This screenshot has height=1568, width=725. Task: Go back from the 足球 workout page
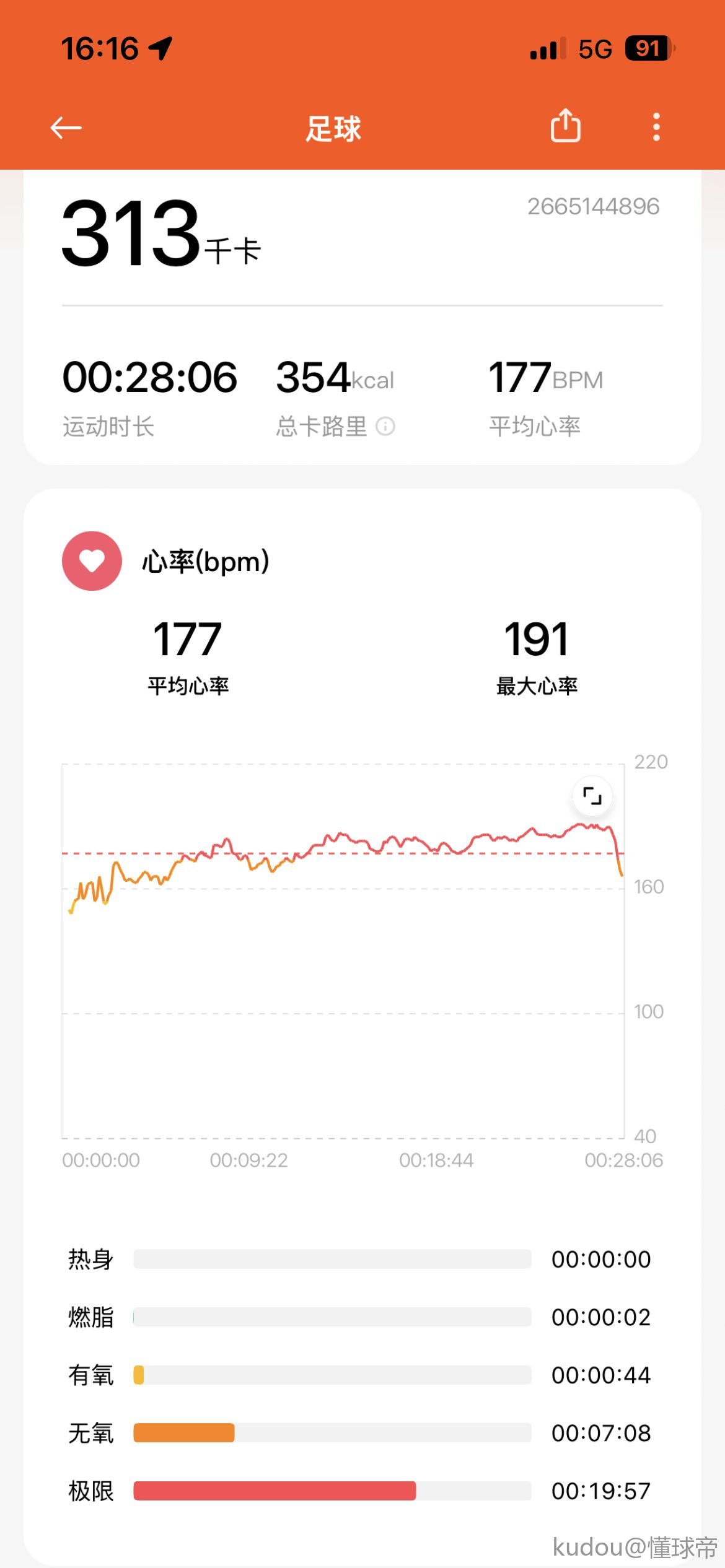point(66,128)
